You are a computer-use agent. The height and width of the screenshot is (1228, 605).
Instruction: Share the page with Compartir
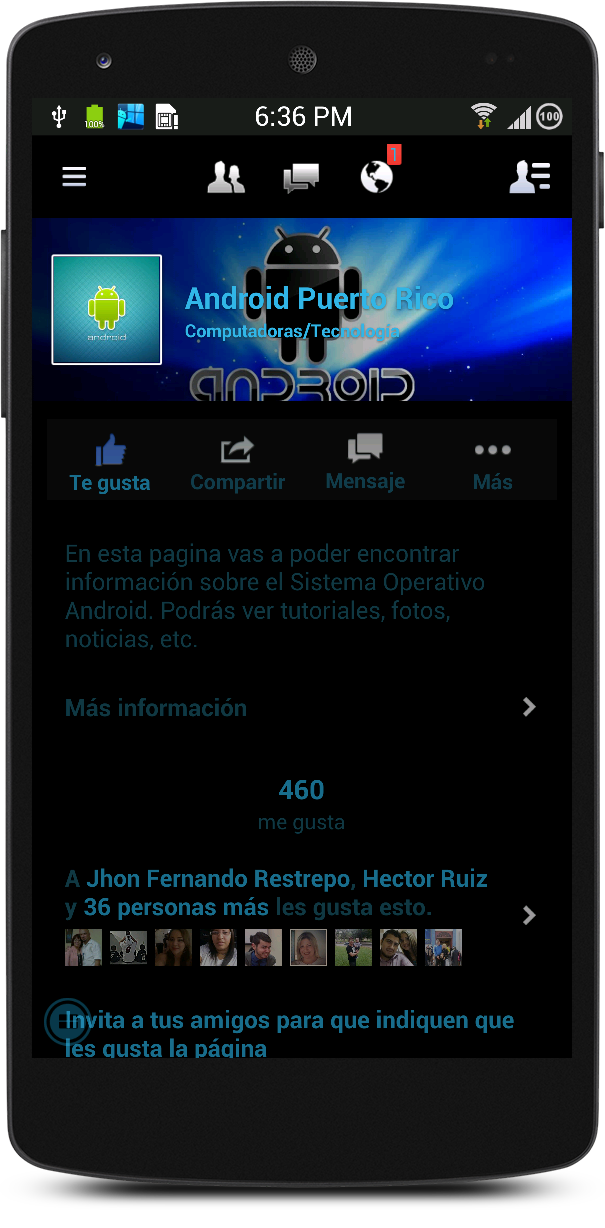click(237, 463)
